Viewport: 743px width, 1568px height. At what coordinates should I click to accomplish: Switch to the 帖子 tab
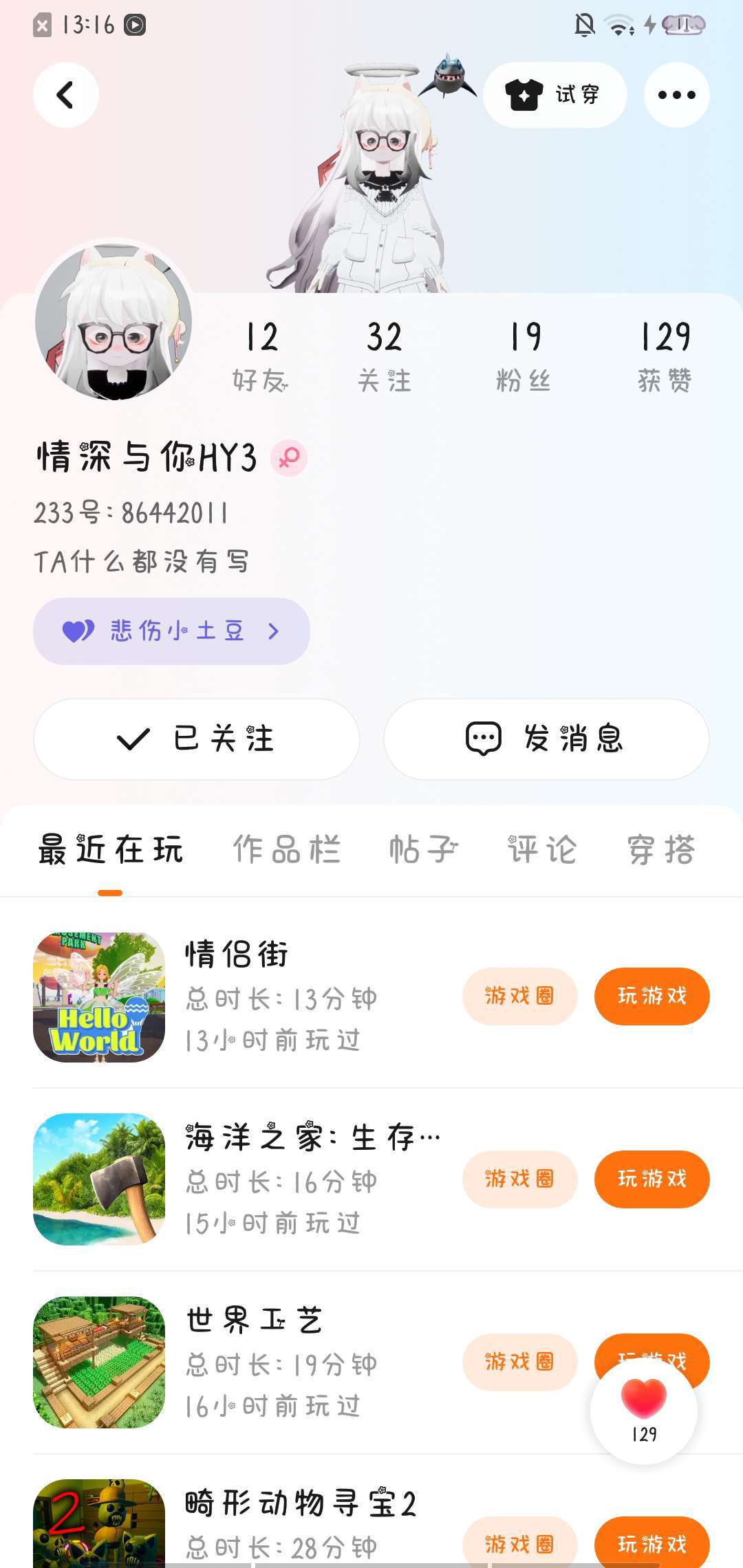[423, 850]
